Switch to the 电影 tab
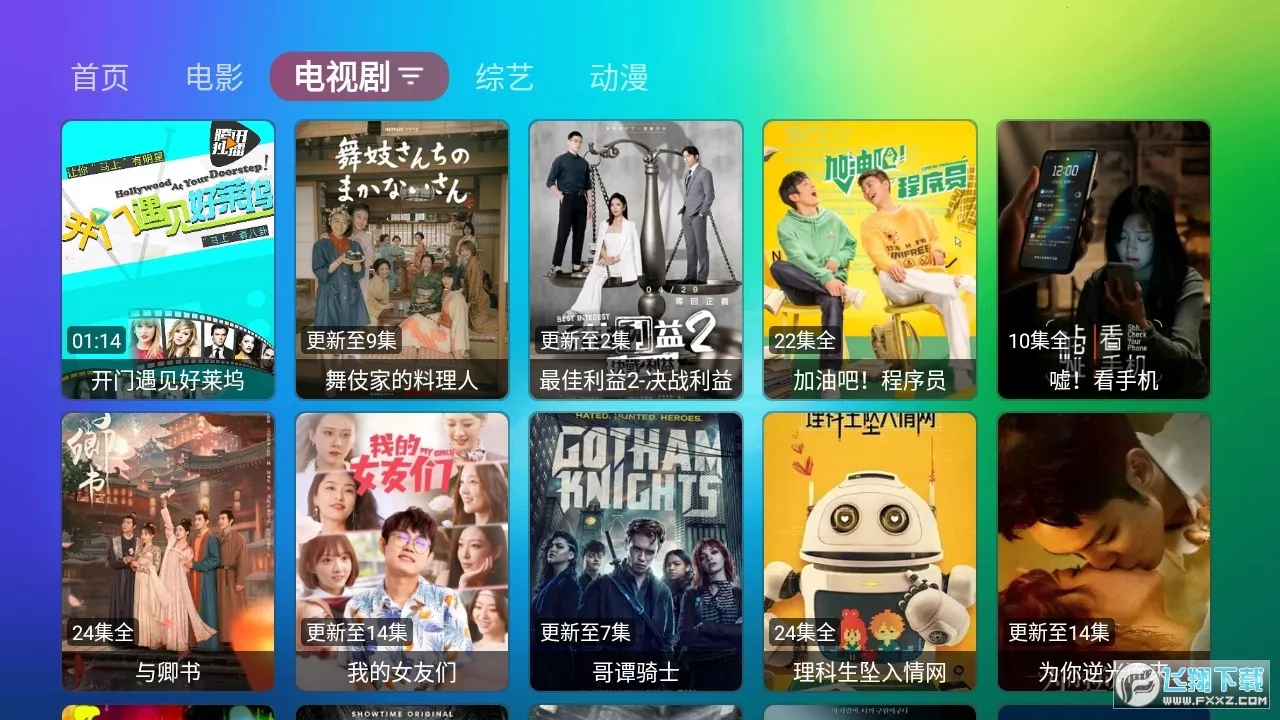1280x720 pixels. pos(214,77)
